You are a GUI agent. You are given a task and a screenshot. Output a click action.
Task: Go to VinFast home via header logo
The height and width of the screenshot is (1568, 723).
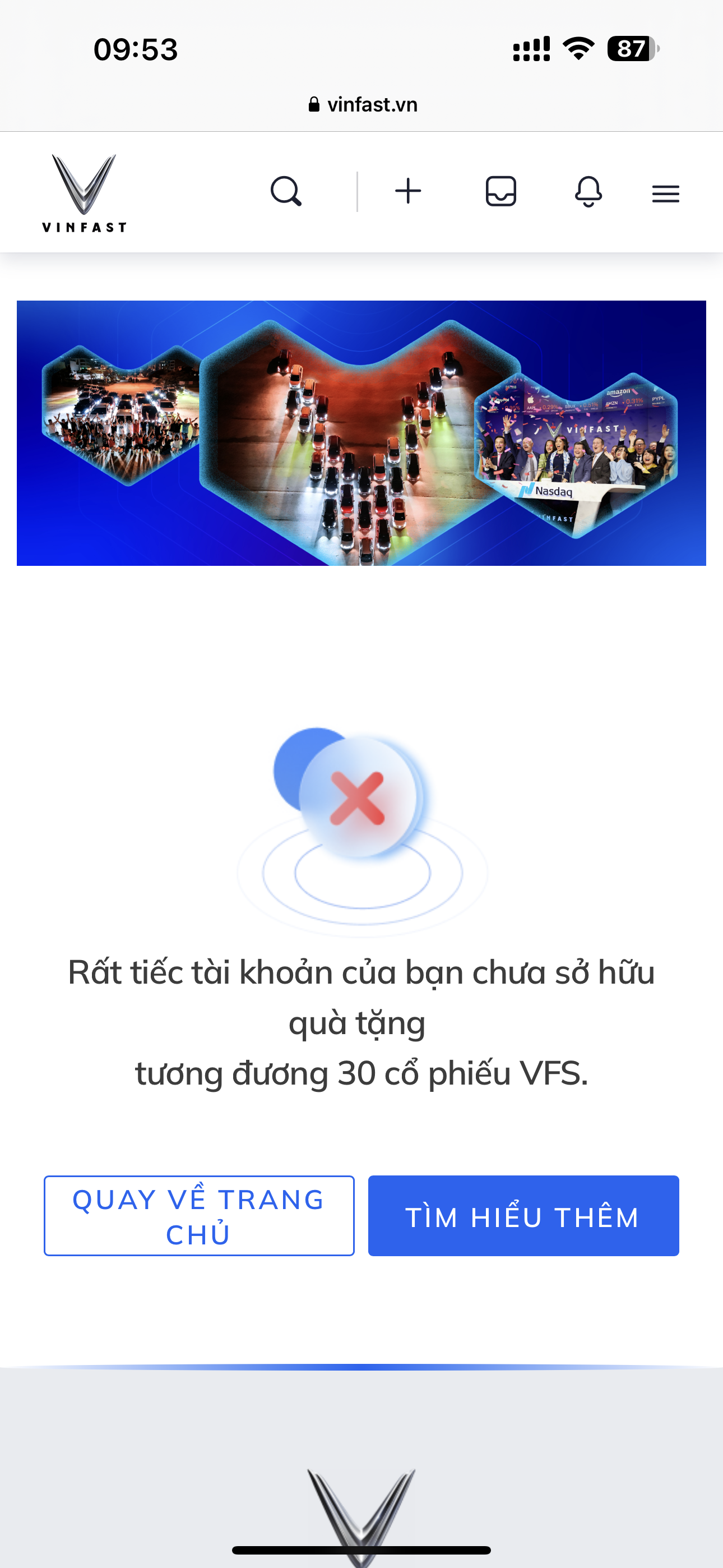coord(84,193)
